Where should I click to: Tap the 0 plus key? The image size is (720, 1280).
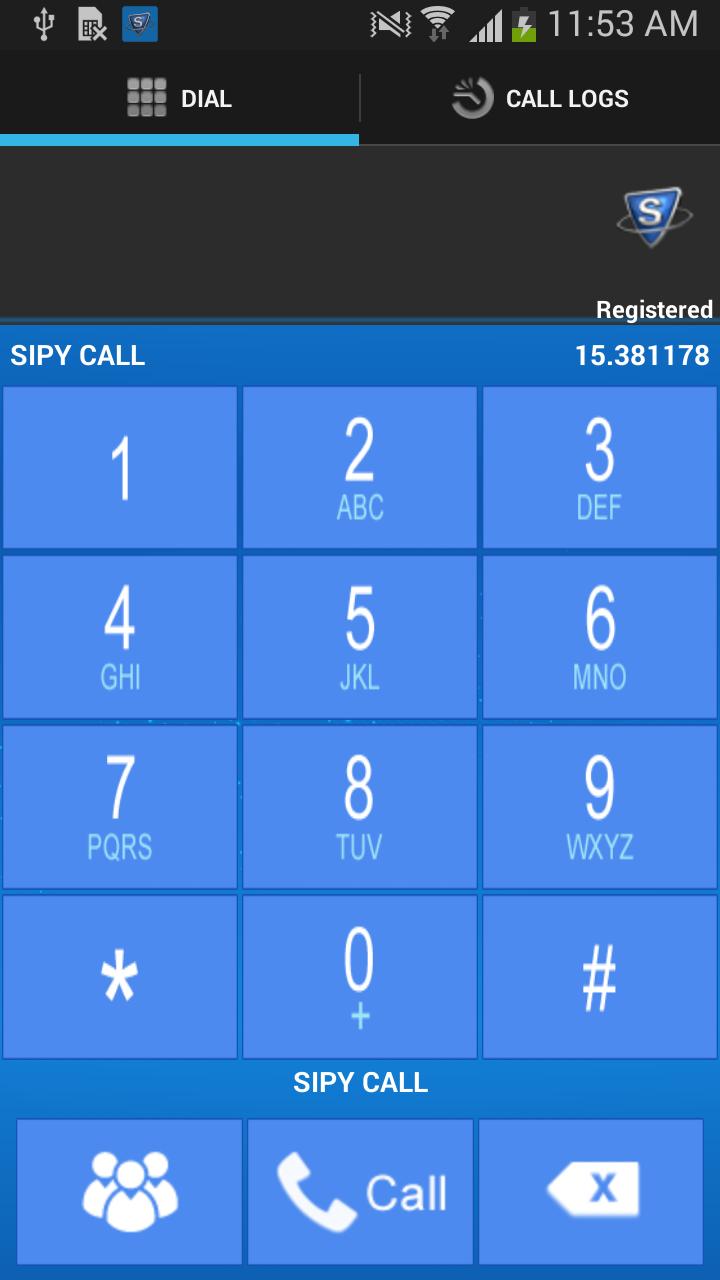pyautogui.click(x=360, y=977)
